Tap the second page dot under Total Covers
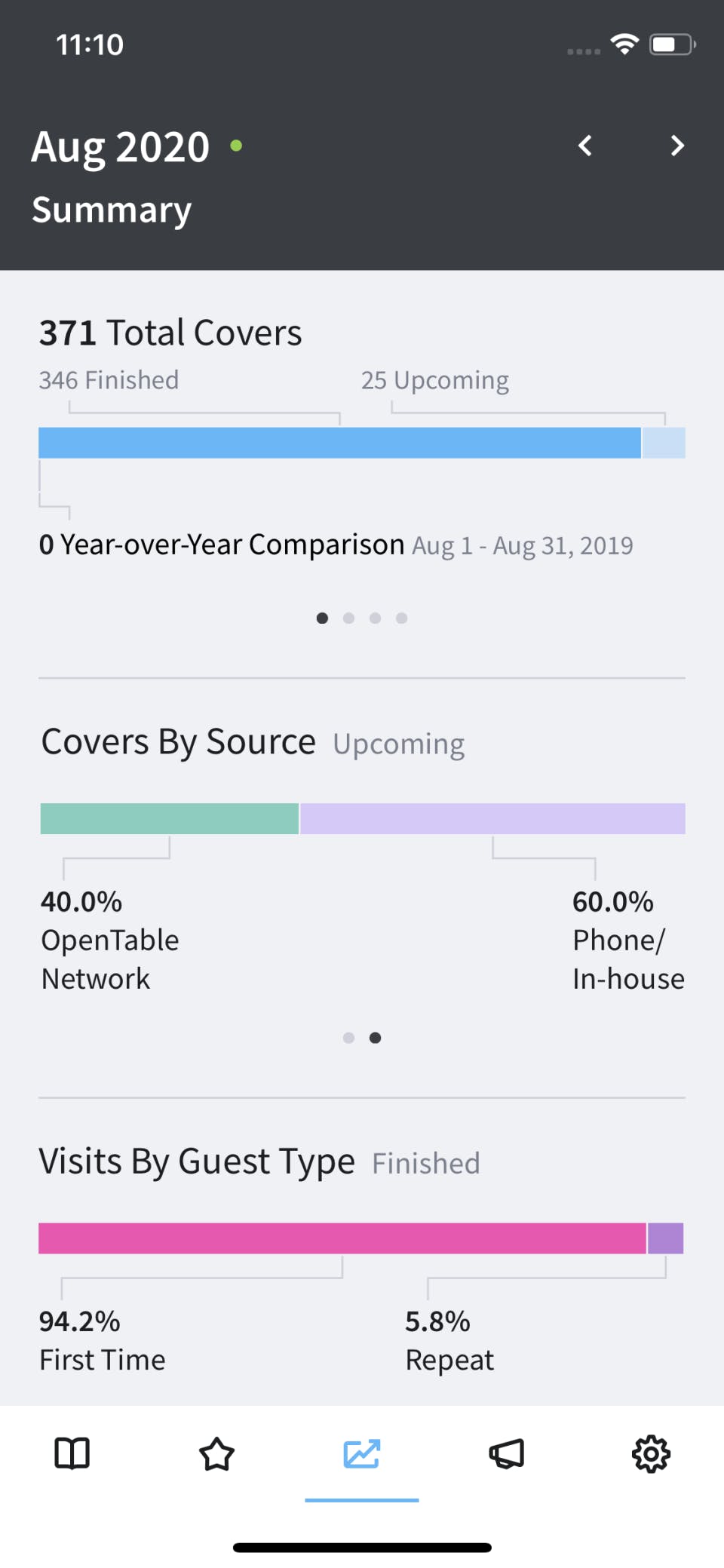Screen dimensions: 724x1568 coord(348,618)
